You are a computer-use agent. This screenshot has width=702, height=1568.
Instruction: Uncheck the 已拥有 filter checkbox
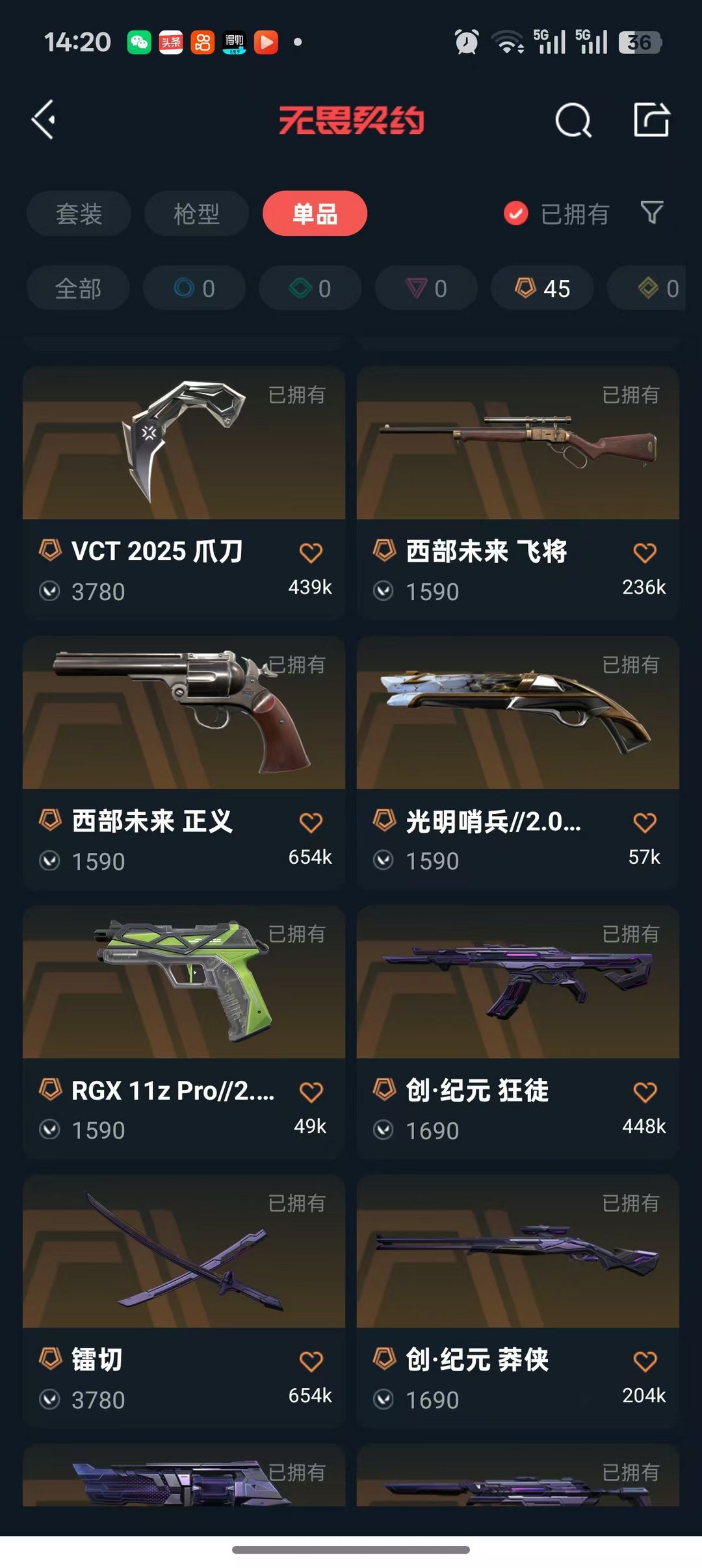pyautogui.click(x=515, y=213)
